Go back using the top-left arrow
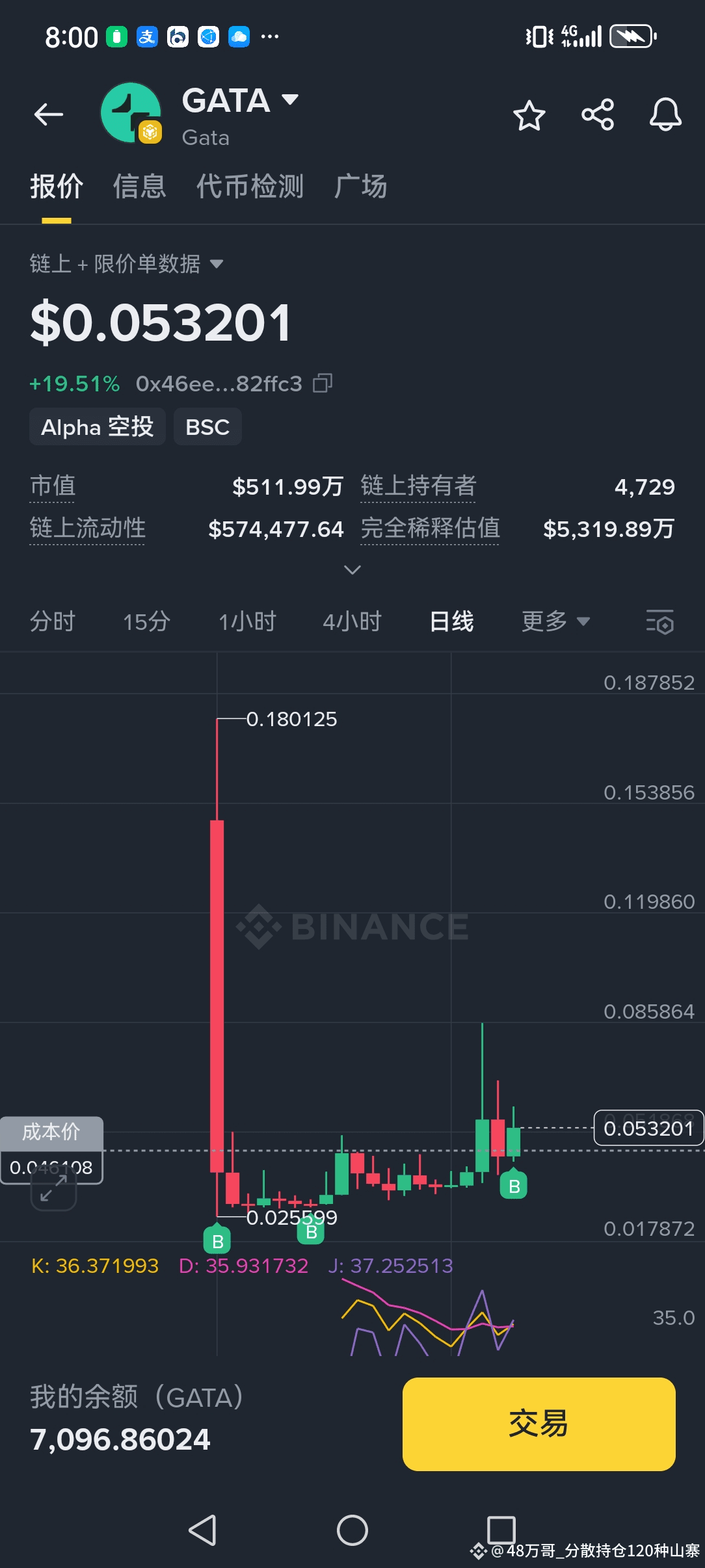The width and height of the screenshot is (705, 1568). pyautogui.click(x=49, y=115)
